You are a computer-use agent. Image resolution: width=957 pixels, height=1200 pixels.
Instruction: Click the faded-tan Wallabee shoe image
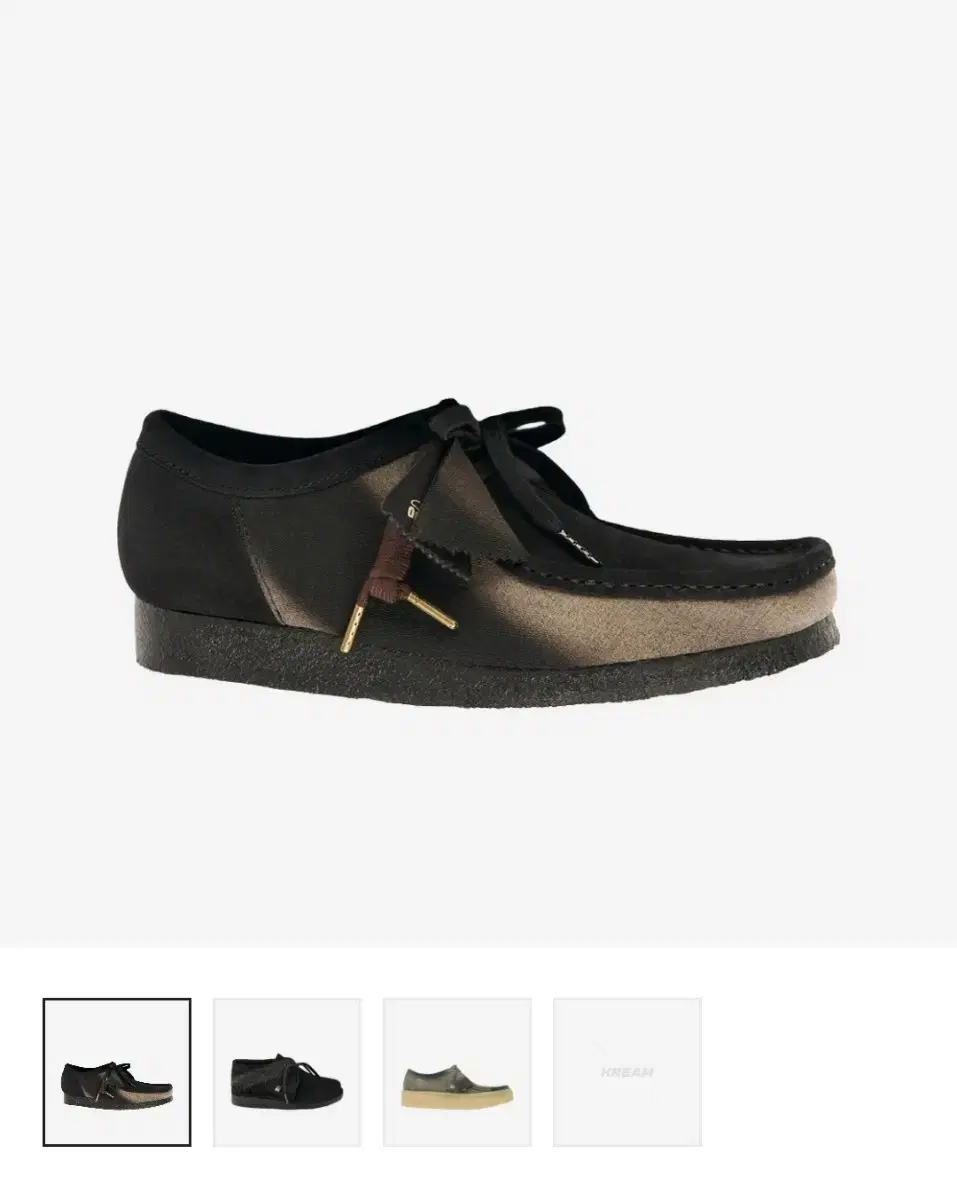pyautogui.click(x=478, y=550)
